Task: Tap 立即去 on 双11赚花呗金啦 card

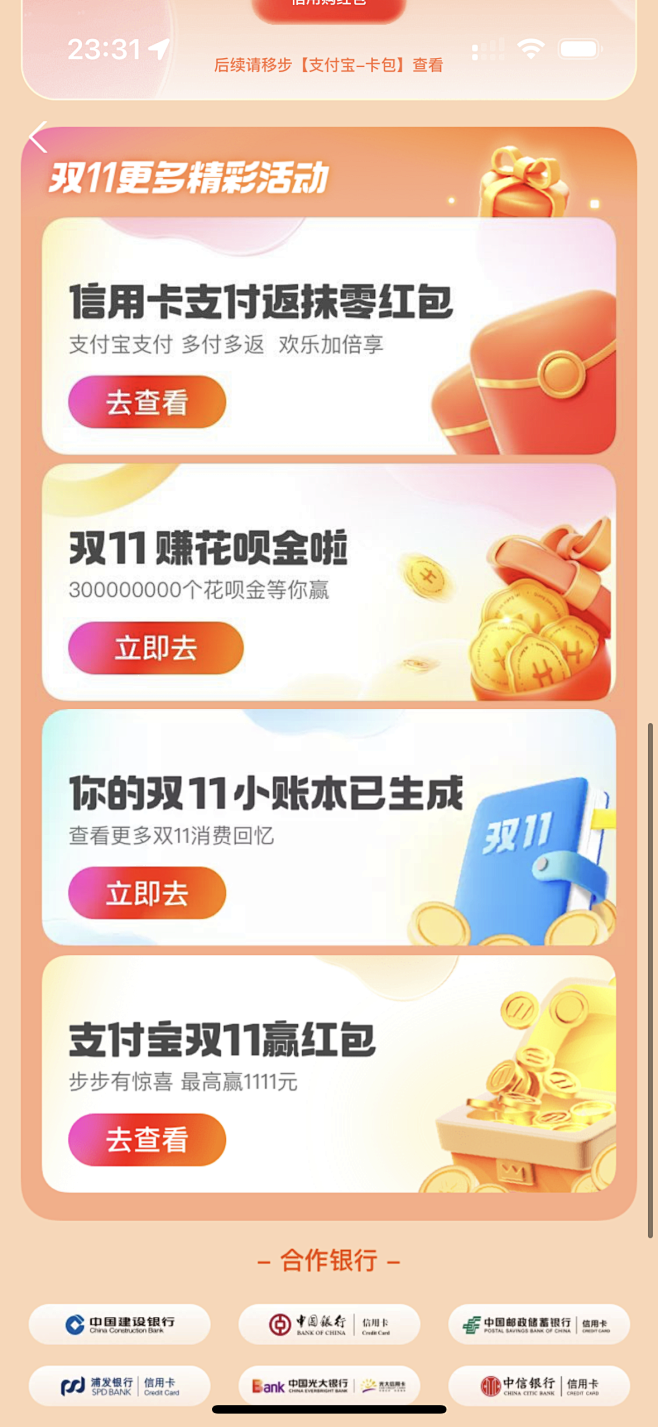Action: click(156, 648)
